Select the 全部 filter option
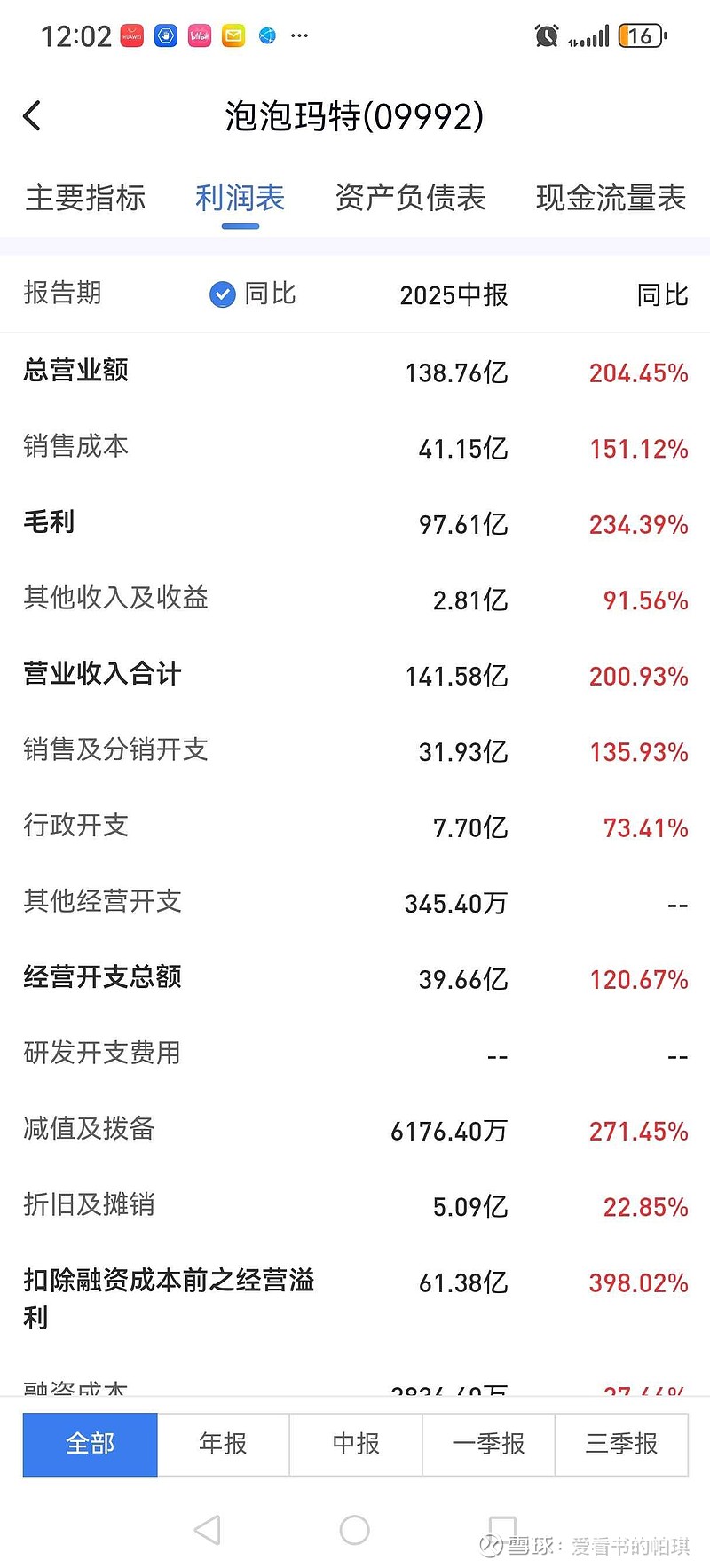This screenshot has width=710, height=1568. coord(90,1444)
